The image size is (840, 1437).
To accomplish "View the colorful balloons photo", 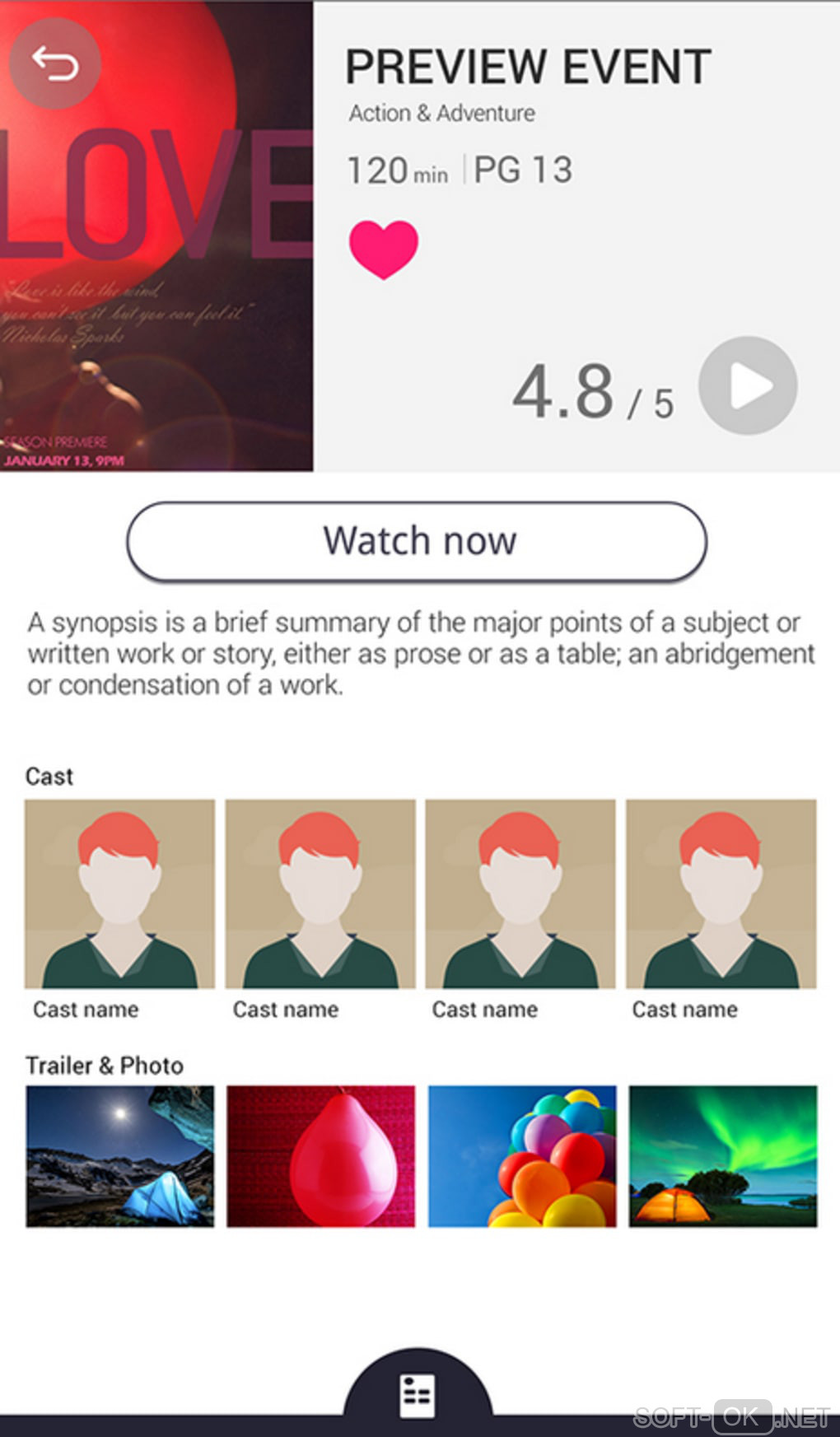I will coord(522,1156).
